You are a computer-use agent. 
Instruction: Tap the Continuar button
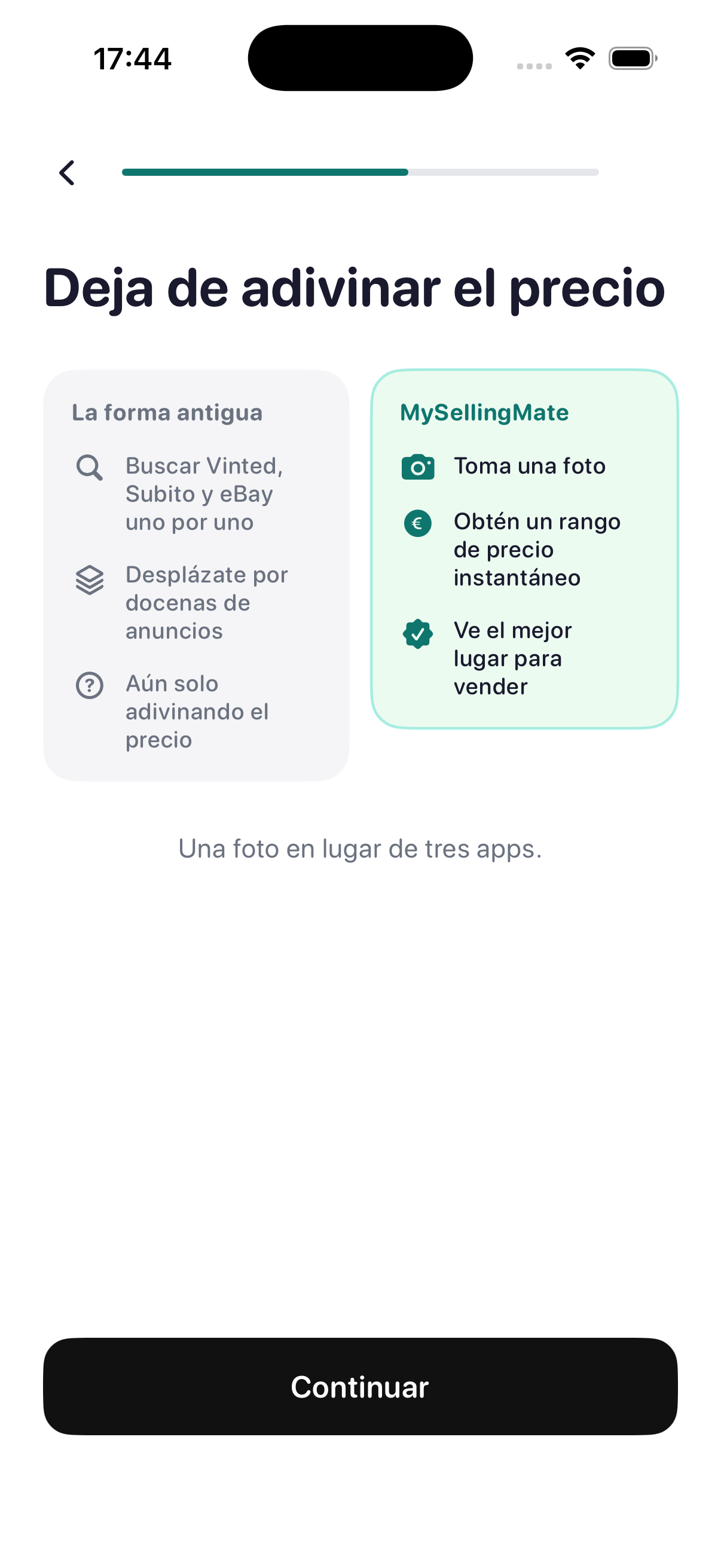point(360,1386)
